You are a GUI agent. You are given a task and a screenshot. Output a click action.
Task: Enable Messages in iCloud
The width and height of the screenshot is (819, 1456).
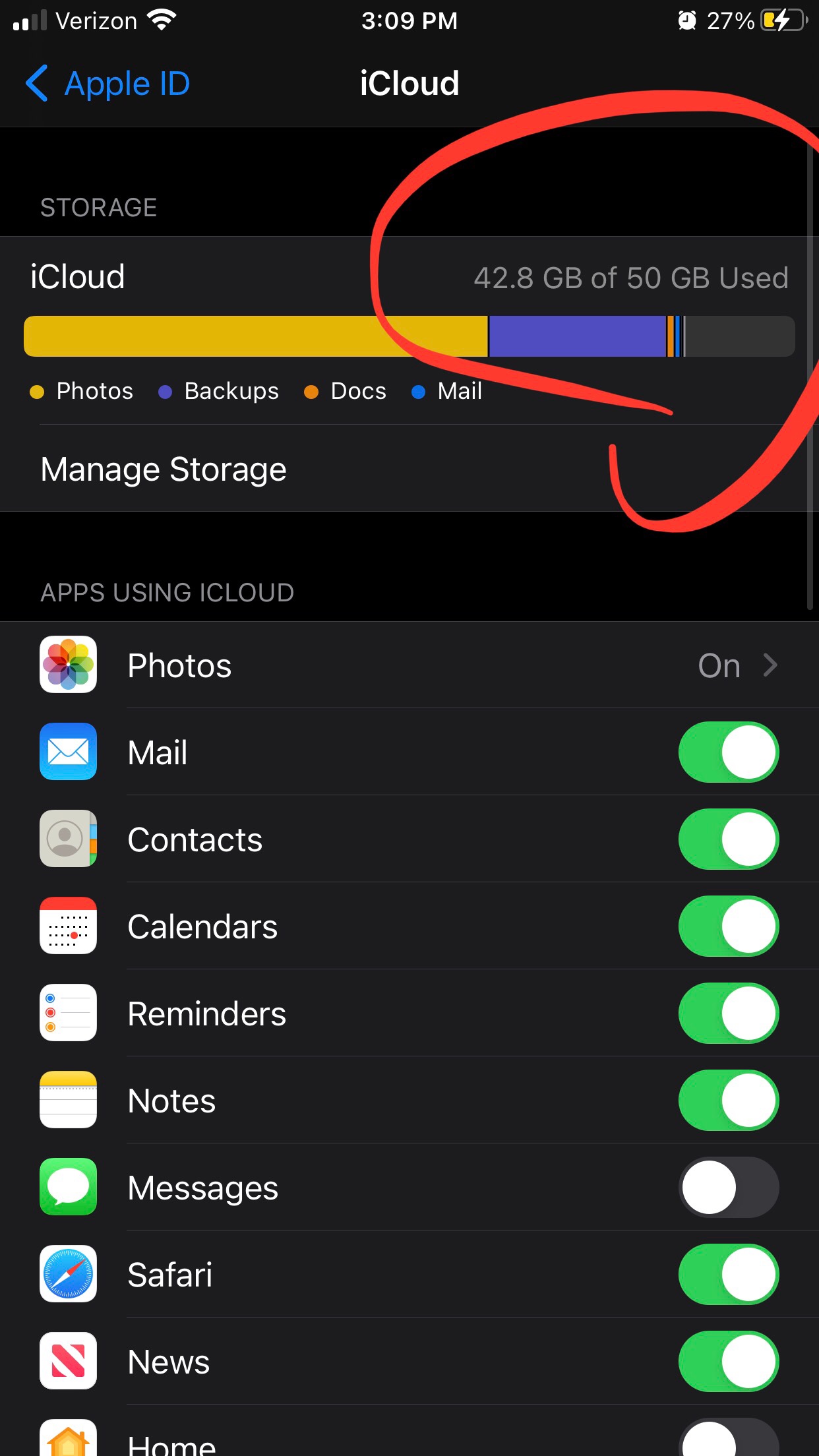coord(729,1188)
